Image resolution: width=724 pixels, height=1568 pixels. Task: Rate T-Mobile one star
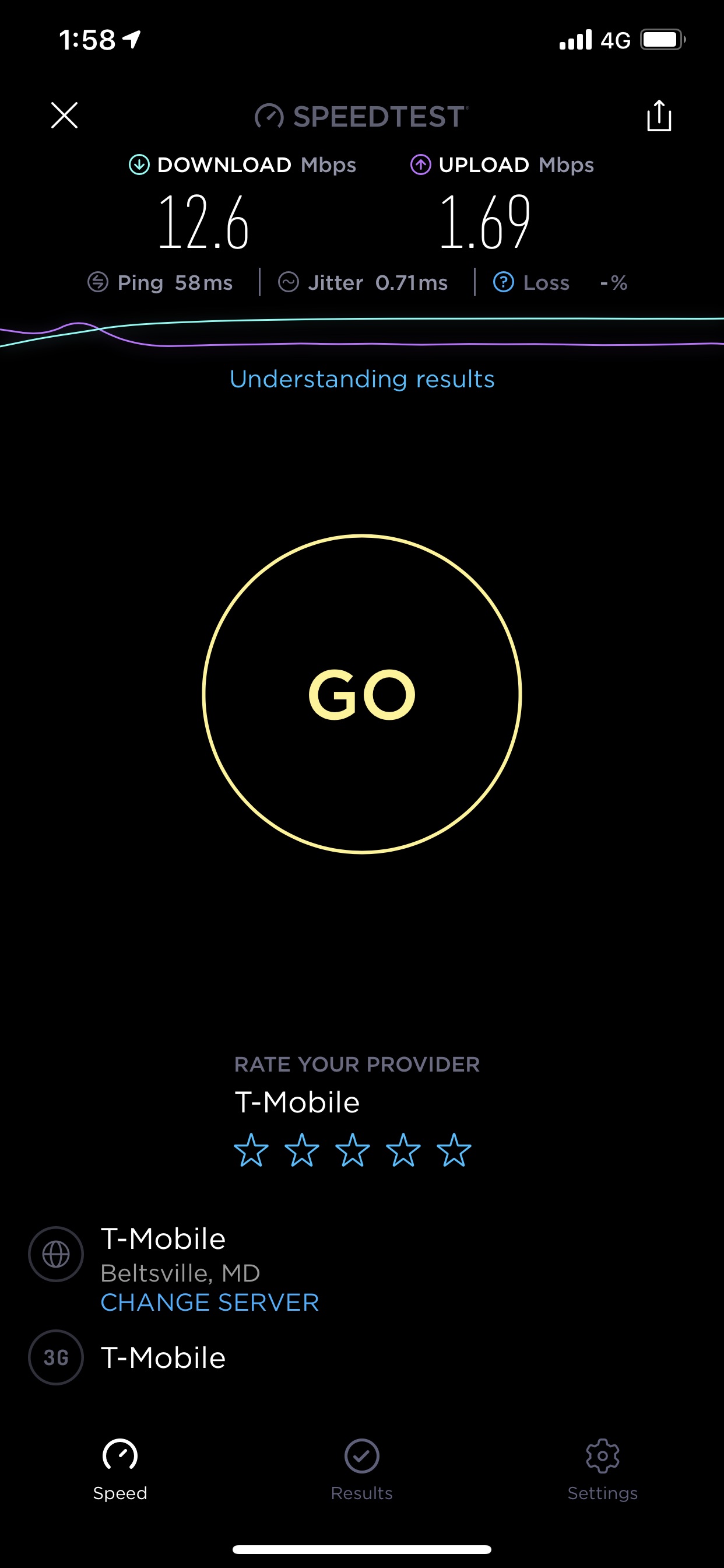pyautogui.click(x=251, y=1150)
